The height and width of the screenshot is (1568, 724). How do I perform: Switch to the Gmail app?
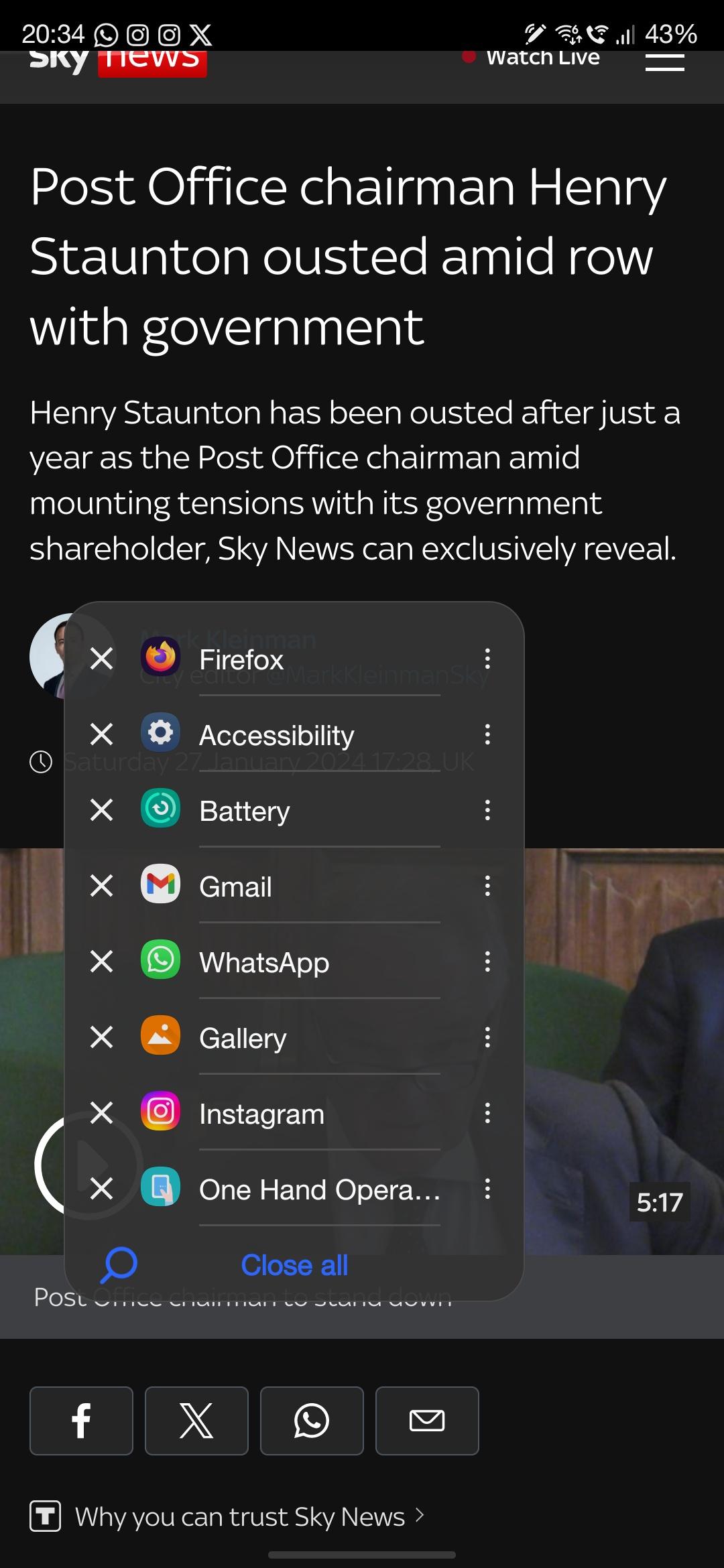[x=235, y=887]
